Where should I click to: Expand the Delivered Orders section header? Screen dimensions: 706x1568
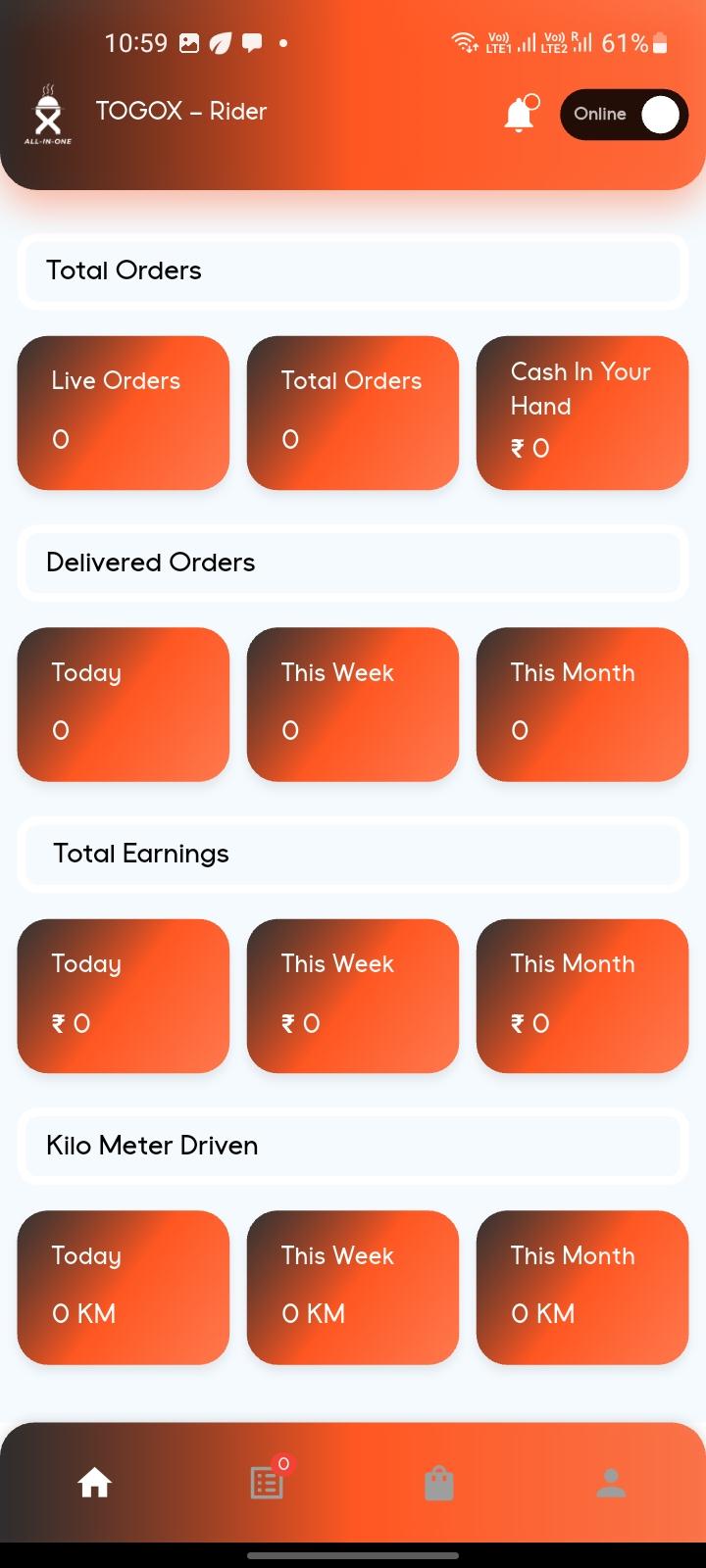point(353,563)
